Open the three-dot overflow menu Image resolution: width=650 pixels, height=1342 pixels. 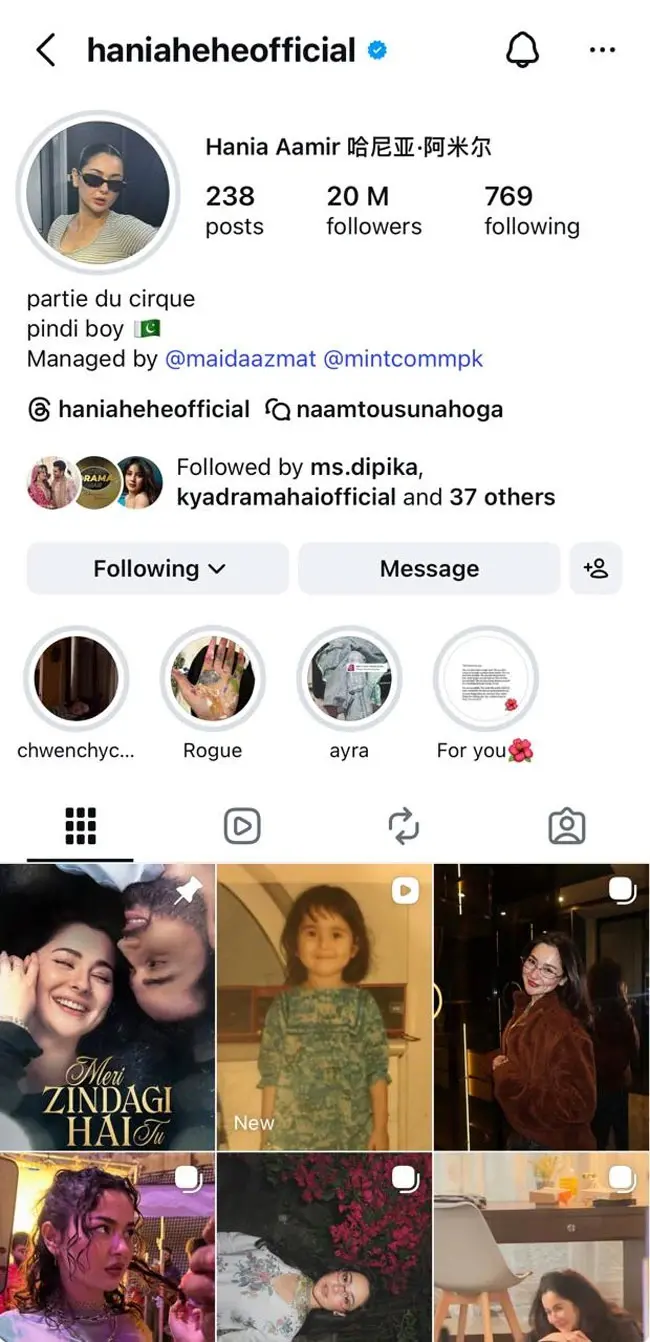pos(602,50)
